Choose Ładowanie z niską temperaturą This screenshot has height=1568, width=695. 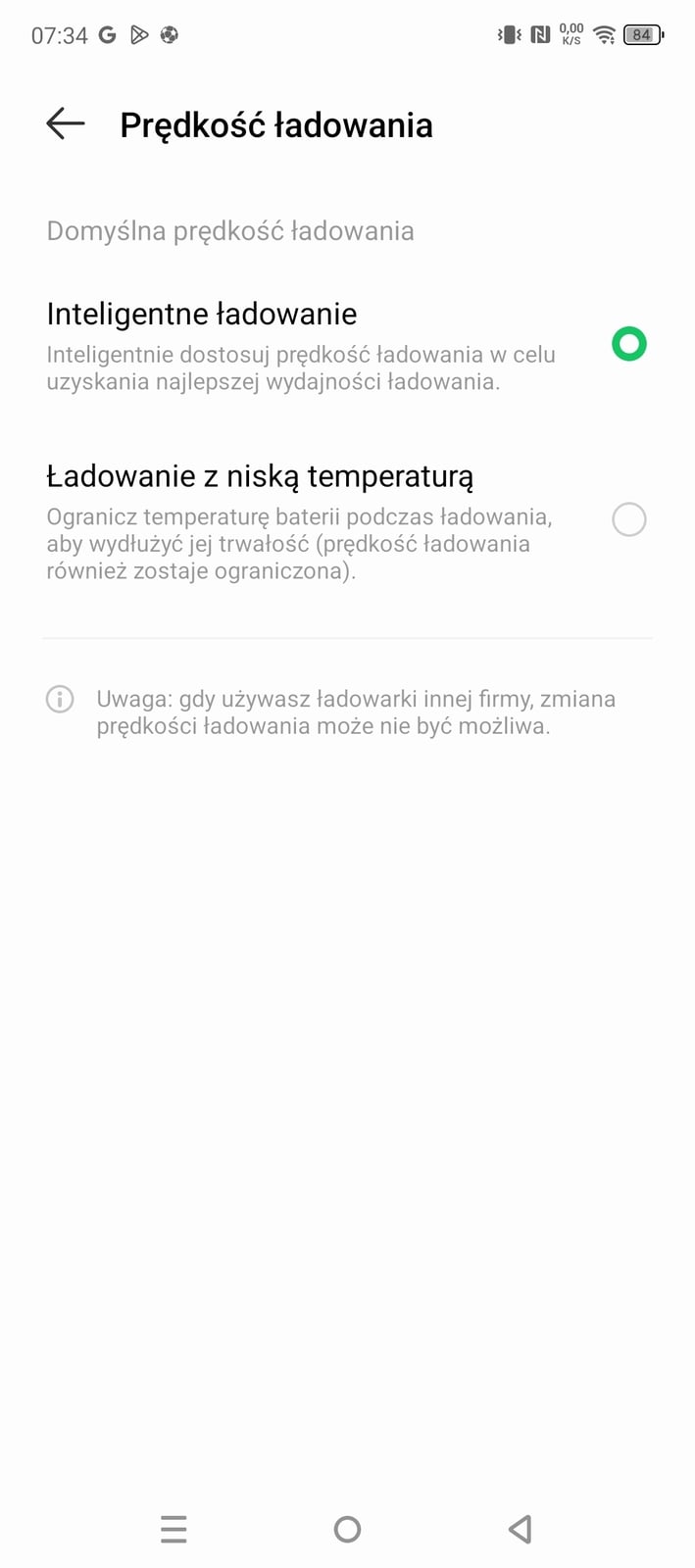(347, 519)
